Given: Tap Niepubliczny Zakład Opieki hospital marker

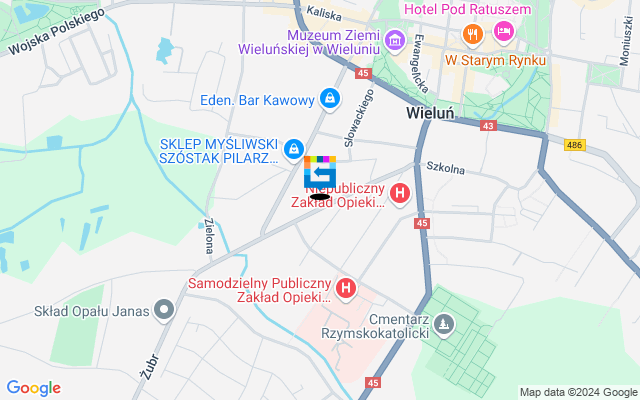Looking at the screenshot, I should click(x=400, y=193).
